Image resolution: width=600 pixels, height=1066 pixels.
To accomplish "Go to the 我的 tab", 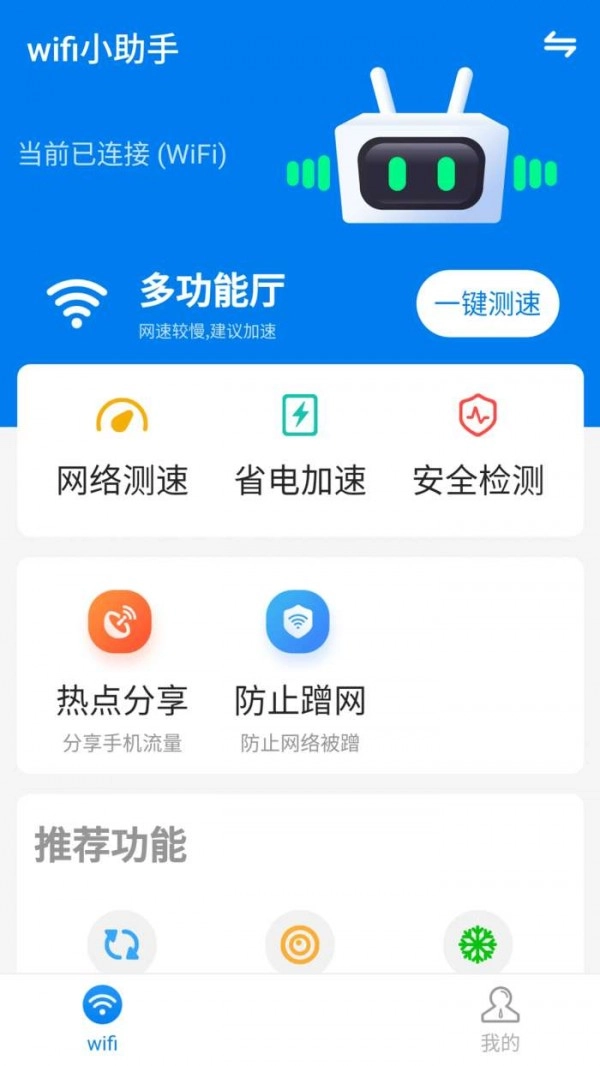I will [x=500, y=1019].
